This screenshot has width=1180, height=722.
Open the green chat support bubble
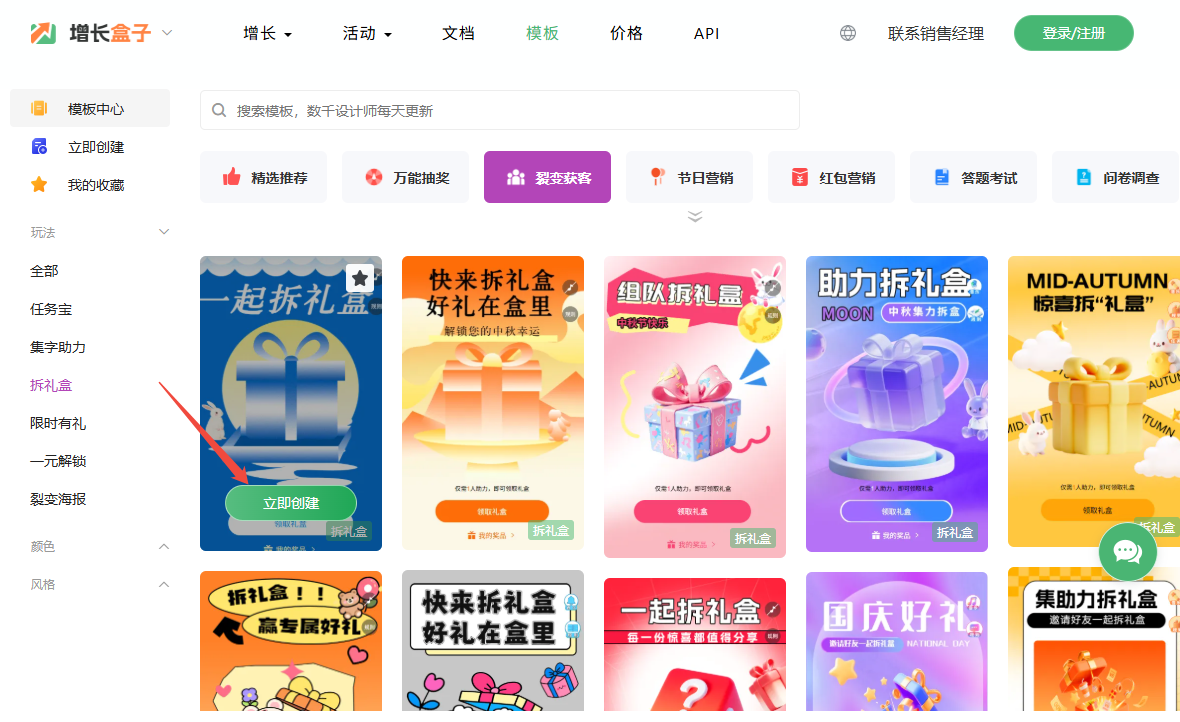pos(1127,552)
